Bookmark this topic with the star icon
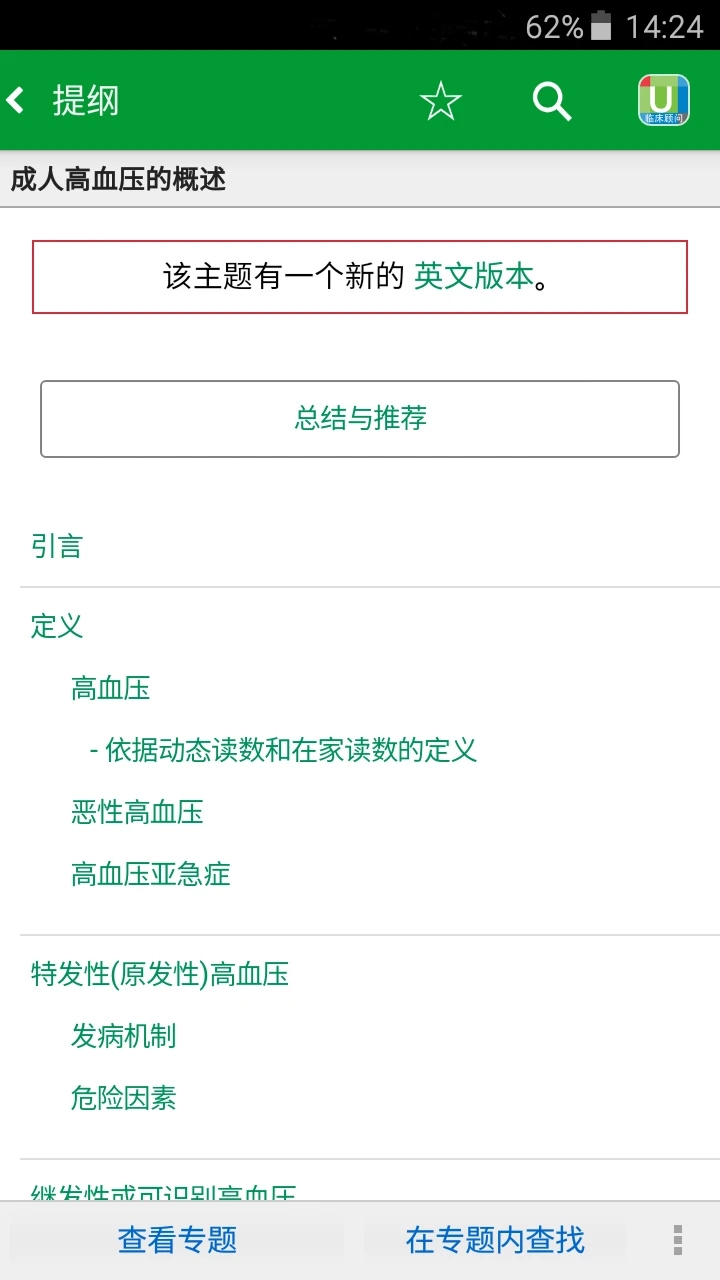Screen dimensions: 720x1280 (x=440, y=100)
